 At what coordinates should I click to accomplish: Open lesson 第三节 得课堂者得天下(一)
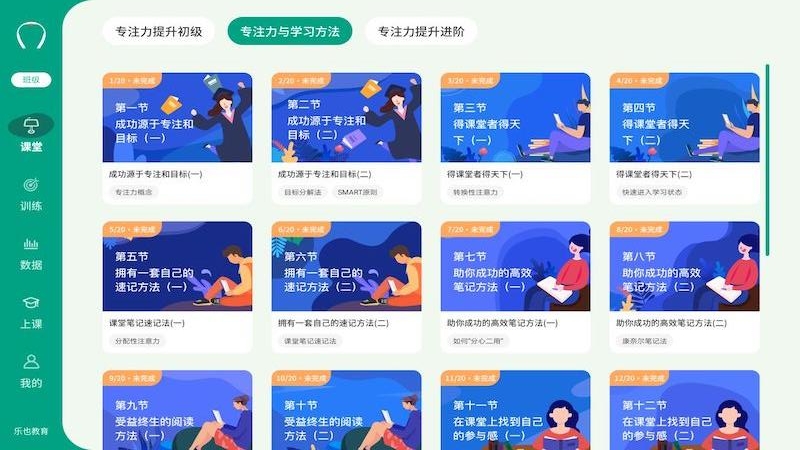[x=515, y=118]
